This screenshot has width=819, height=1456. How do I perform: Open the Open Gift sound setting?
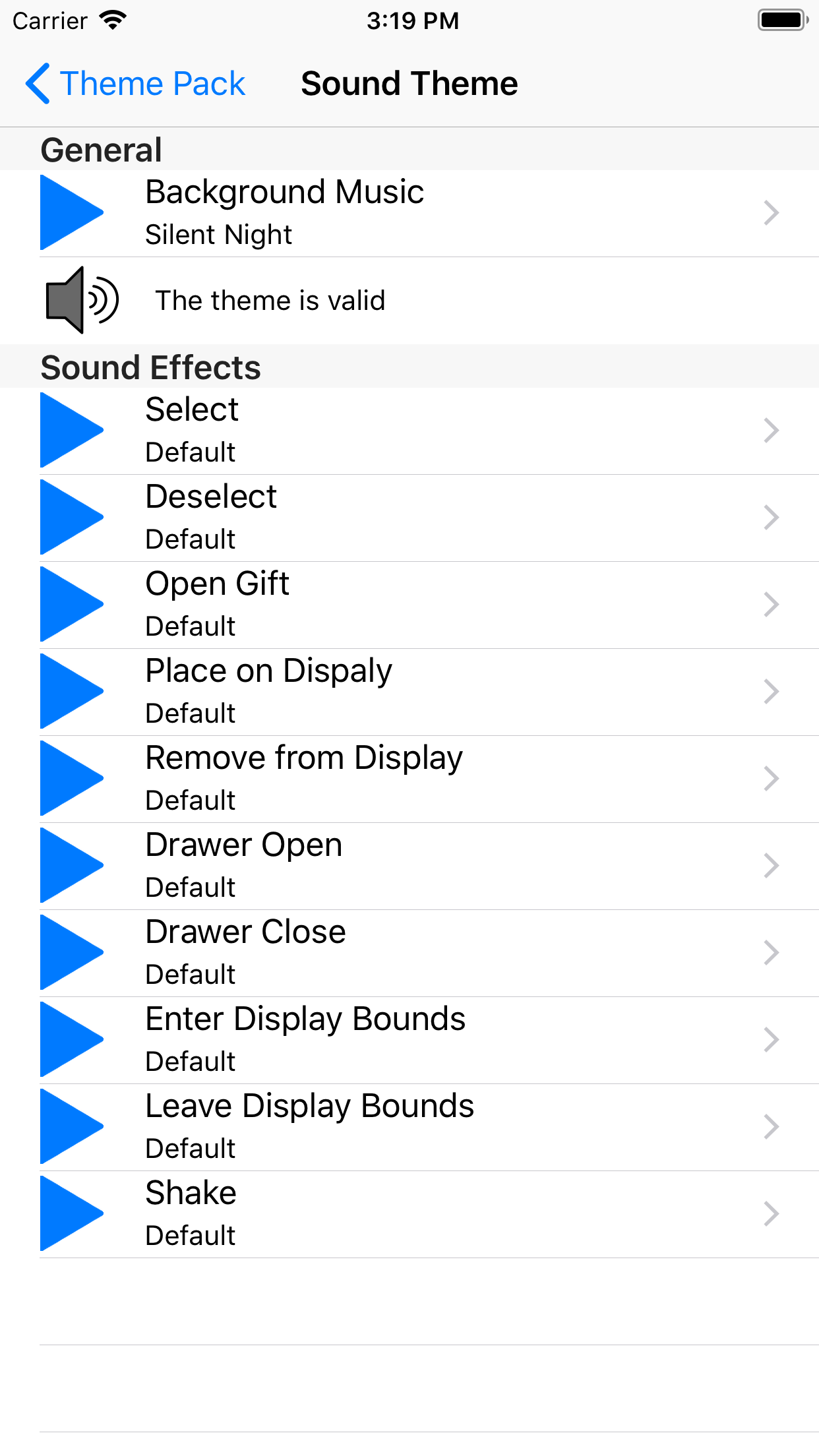point(448,604)
